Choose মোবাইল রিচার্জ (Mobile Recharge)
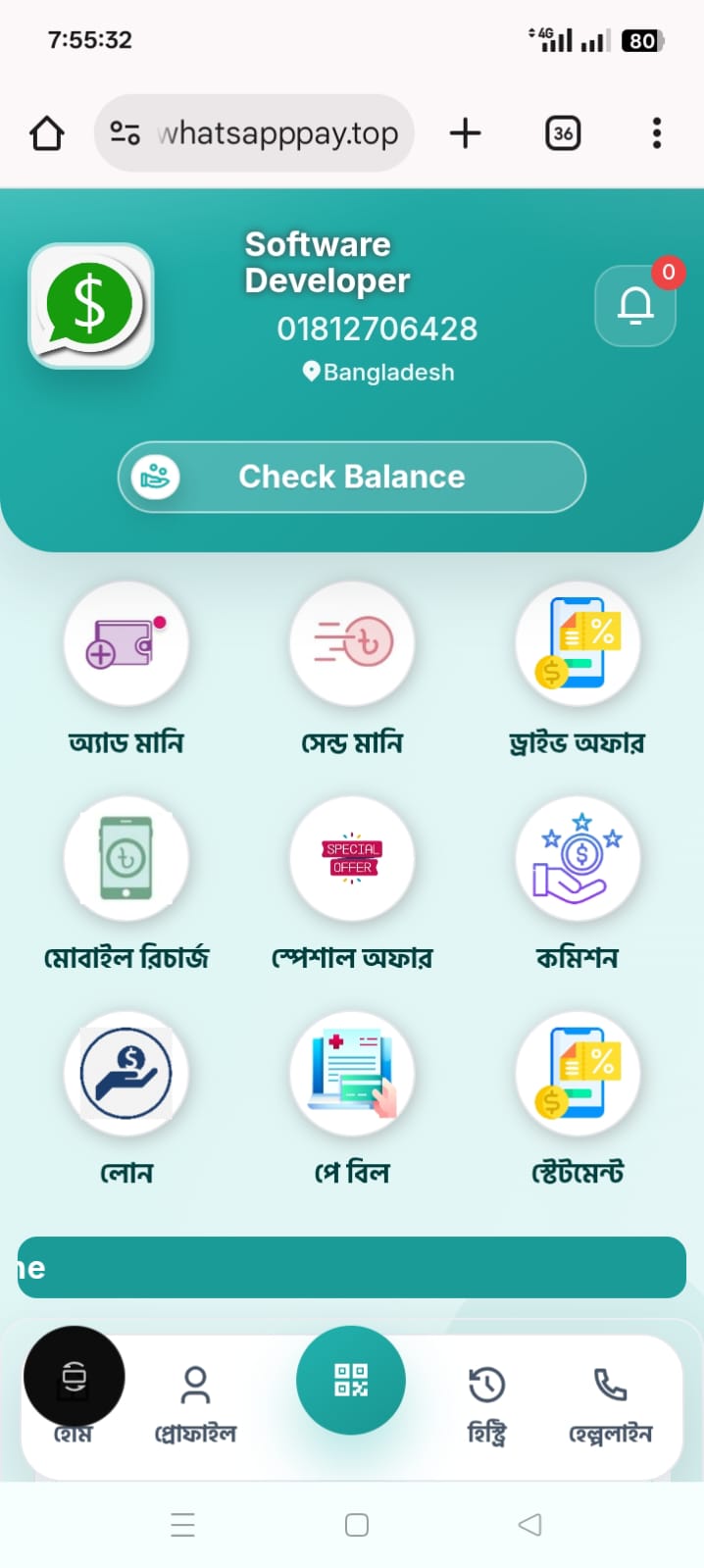Screen dimensions: 704x1568 tap(126, 859)
